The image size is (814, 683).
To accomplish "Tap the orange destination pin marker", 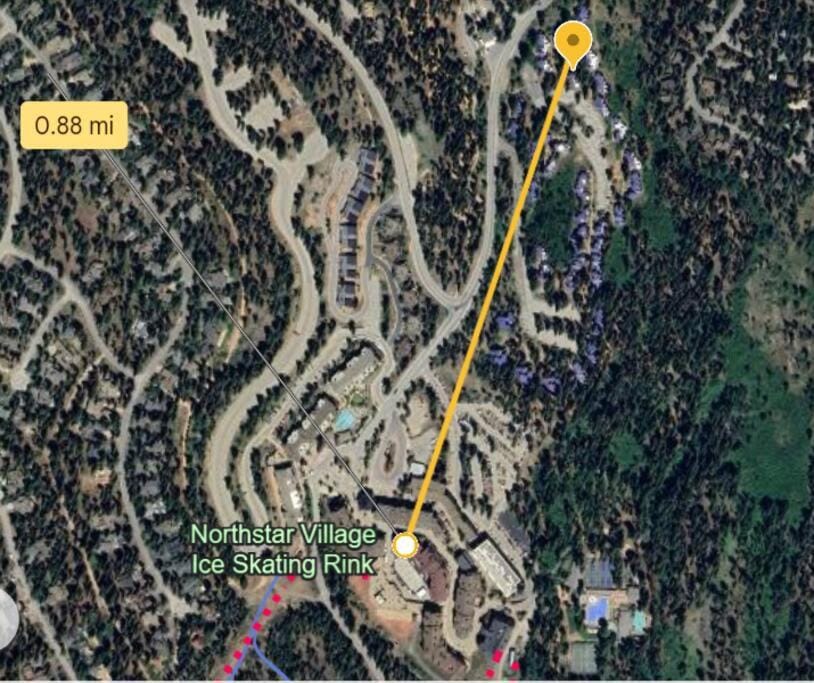I will (572, 42).
